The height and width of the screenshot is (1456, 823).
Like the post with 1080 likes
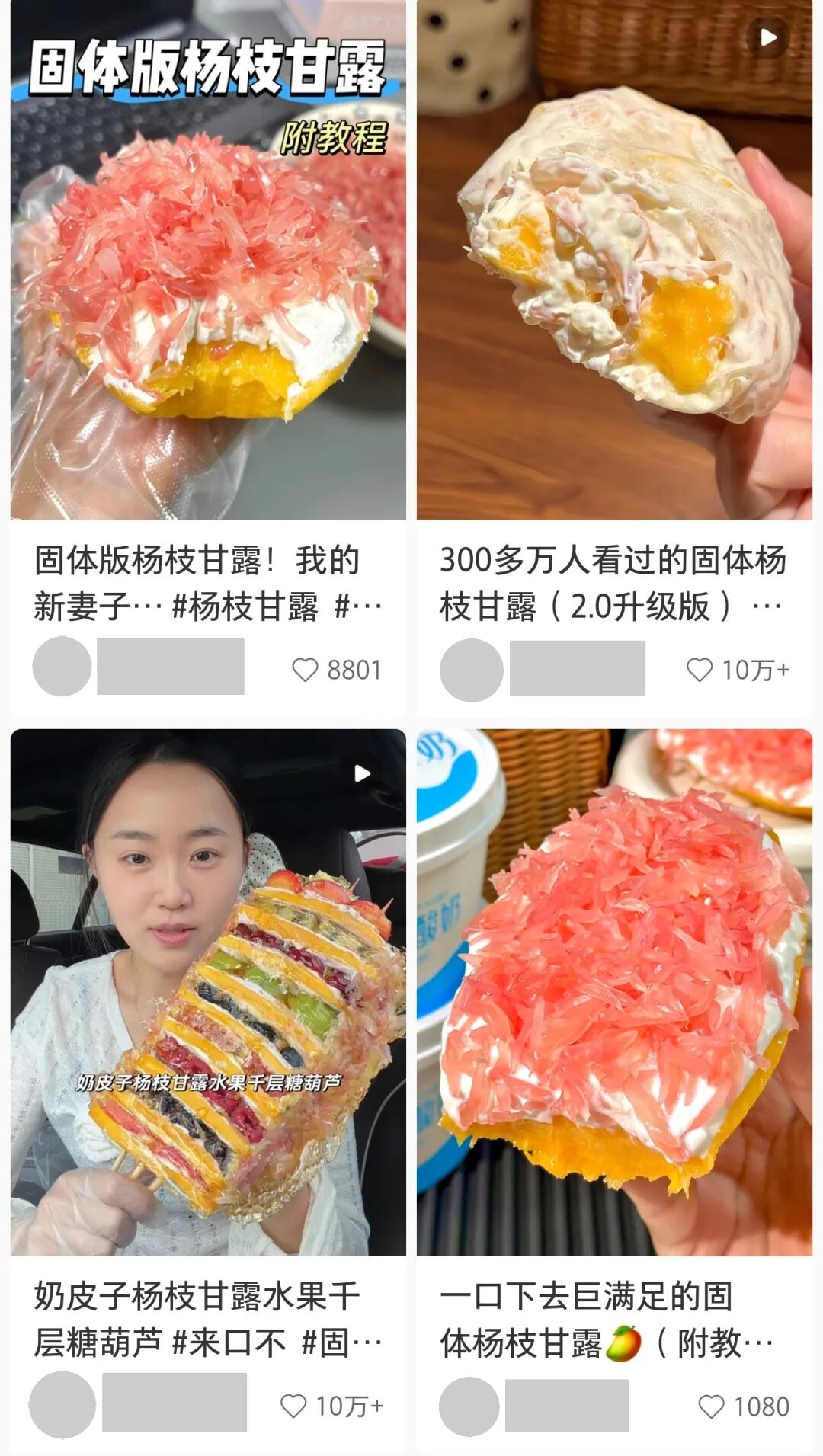(x=711, y=1406)
